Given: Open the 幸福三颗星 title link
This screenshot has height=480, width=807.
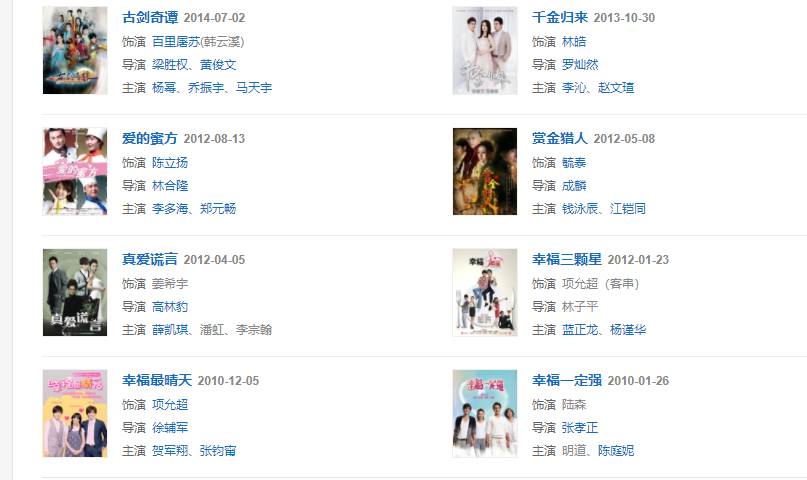Looking at the screenshot, I should [567, 260].
